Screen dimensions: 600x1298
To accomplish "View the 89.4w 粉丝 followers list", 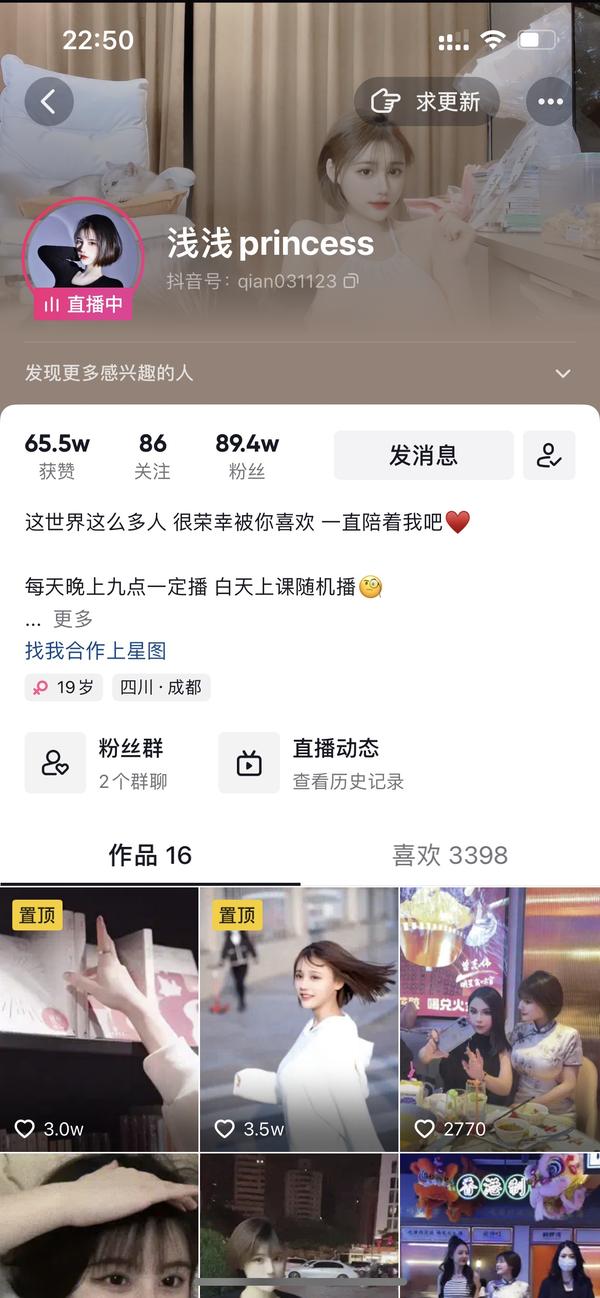I will point(247,456).
